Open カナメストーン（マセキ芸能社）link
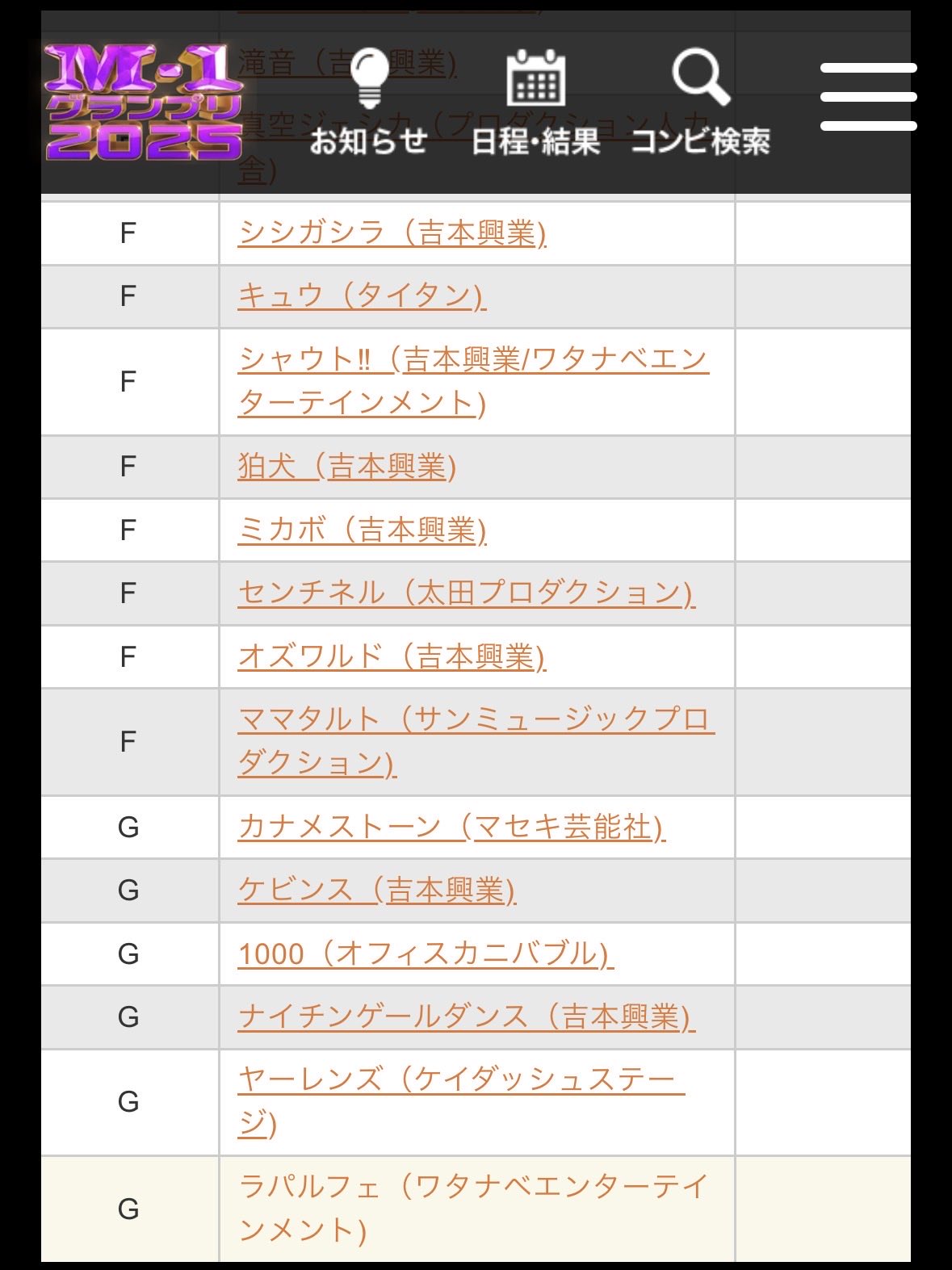Viewport: 952px width, 1270px height. coord(451,827)
